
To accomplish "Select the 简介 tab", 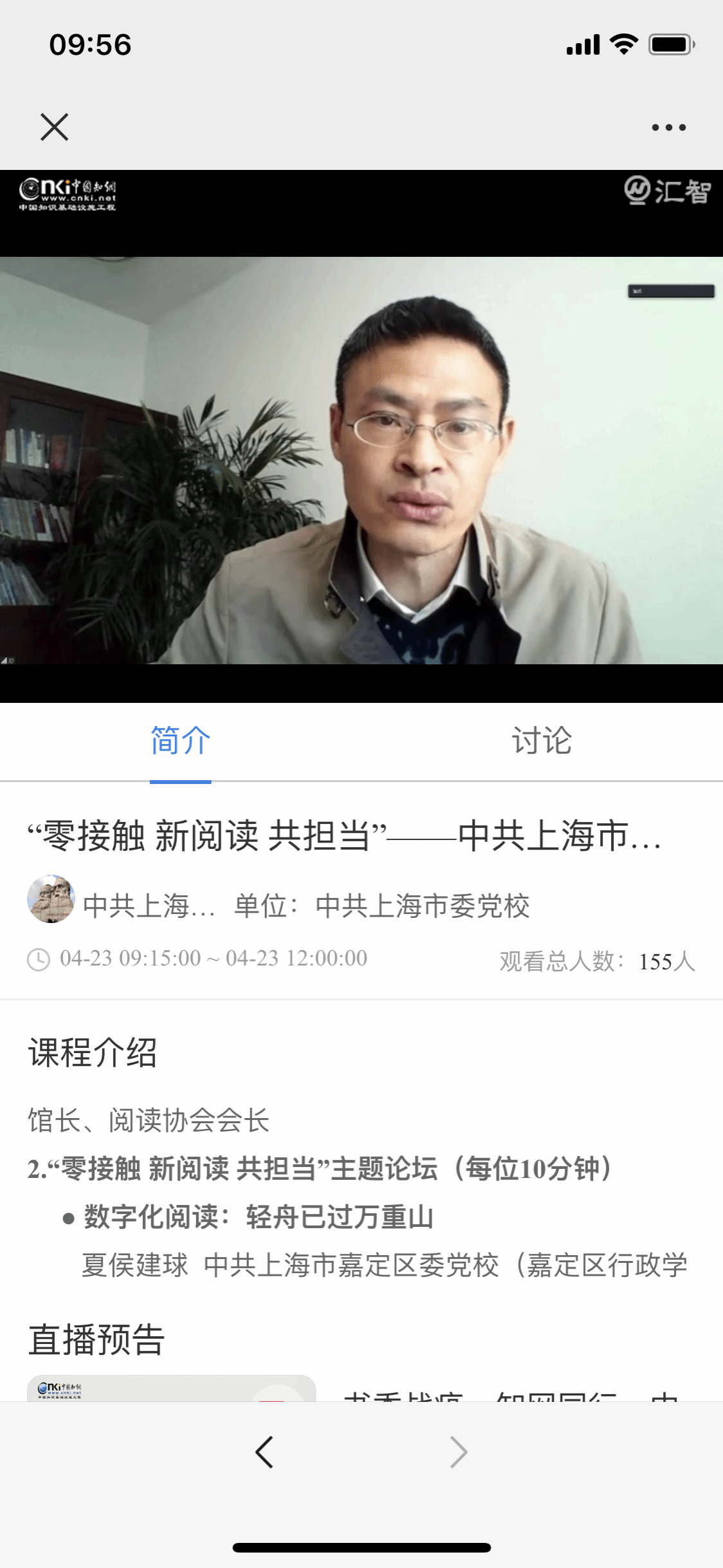I will [x=180, y=741].
